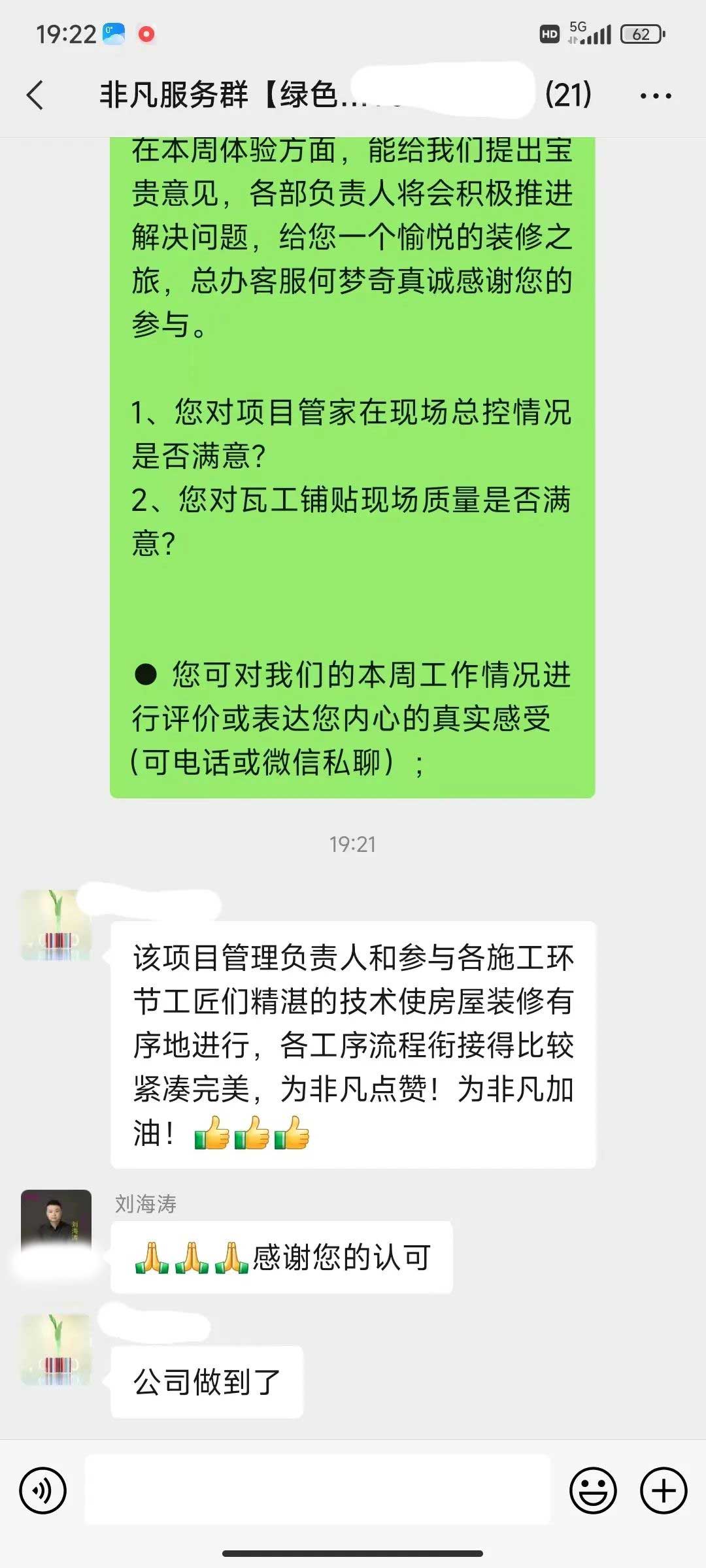706x1568 pixels.
Task: Open the emoji picker
Action: [593, 1491]
